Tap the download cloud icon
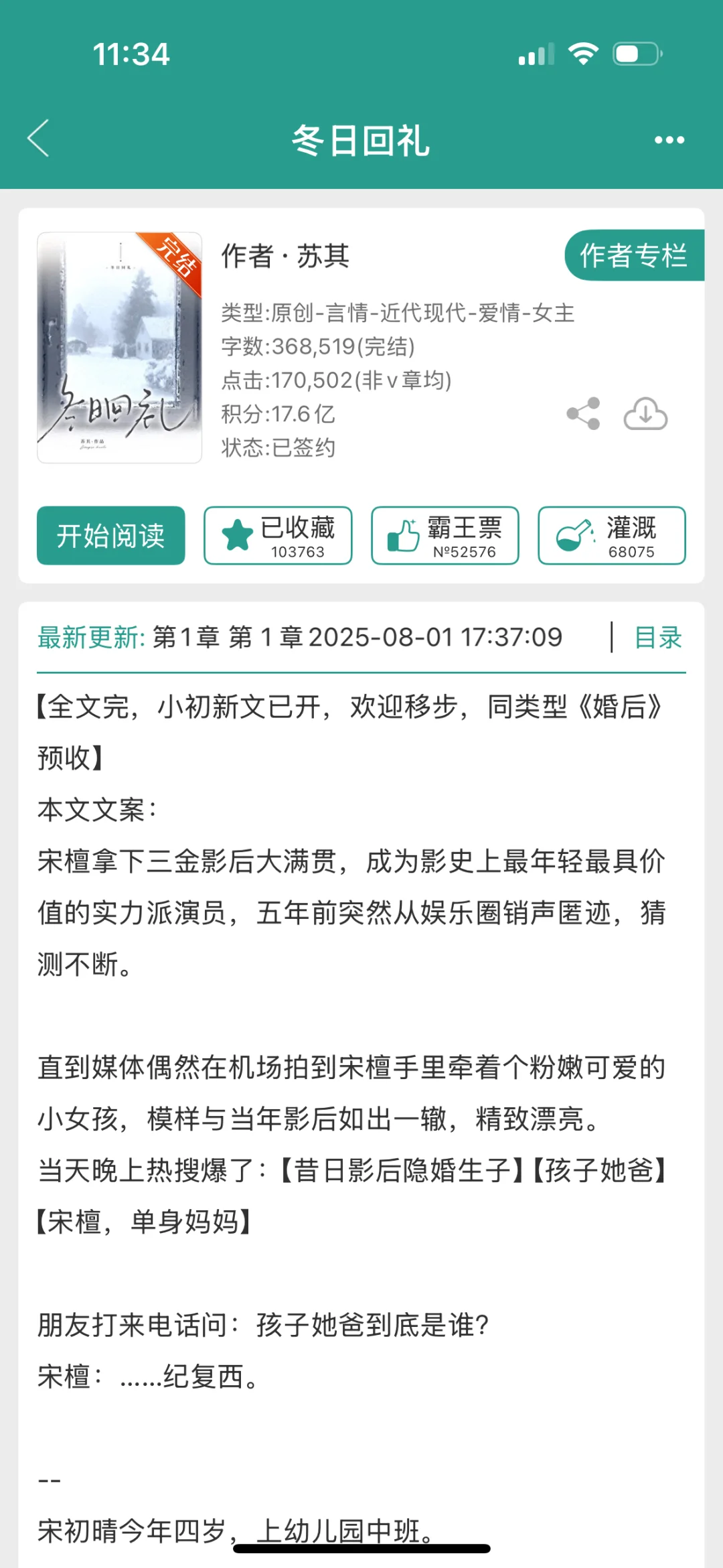Screen dimensions: 723x1568 point(644,415)
